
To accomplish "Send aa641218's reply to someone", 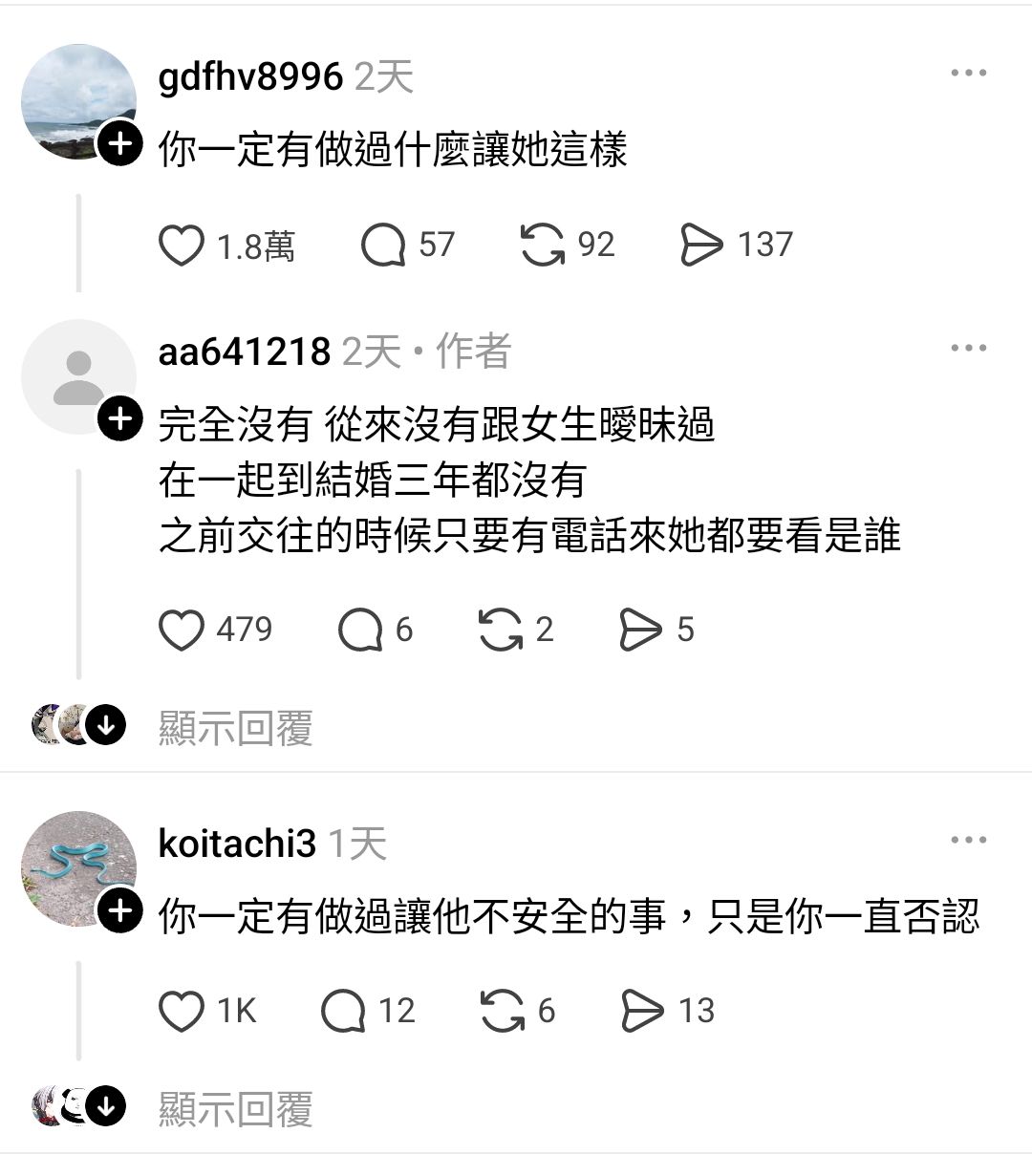I will (640, 631).
